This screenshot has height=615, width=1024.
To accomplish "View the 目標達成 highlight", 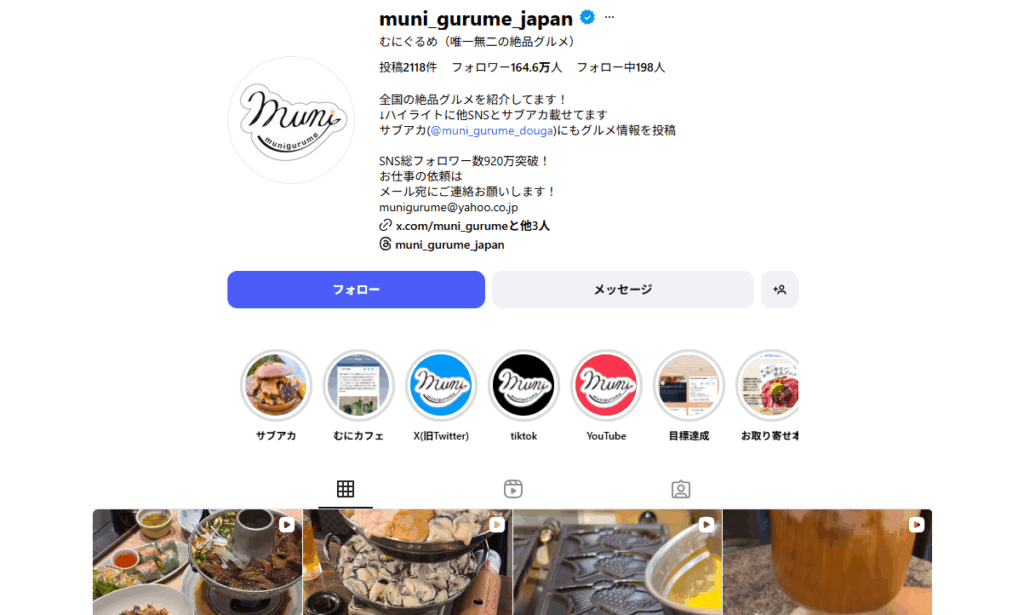I will [689, 386].
